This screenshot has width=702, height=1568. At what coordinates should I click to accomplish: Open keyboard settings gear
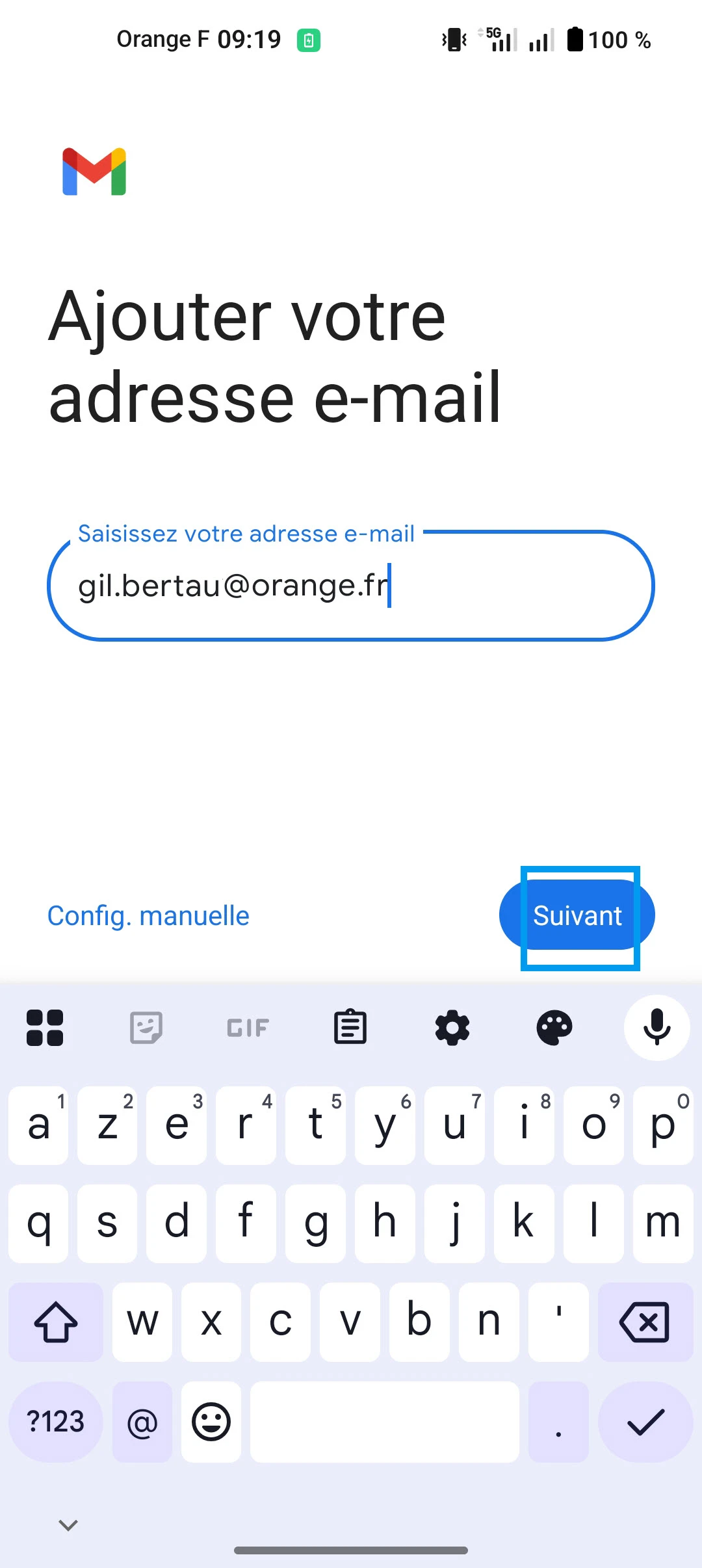[452, 1028]
